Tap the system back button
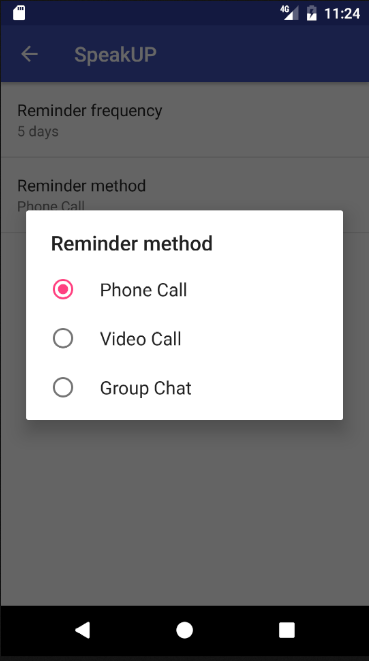The image size is (369, 661). (83, 631)
